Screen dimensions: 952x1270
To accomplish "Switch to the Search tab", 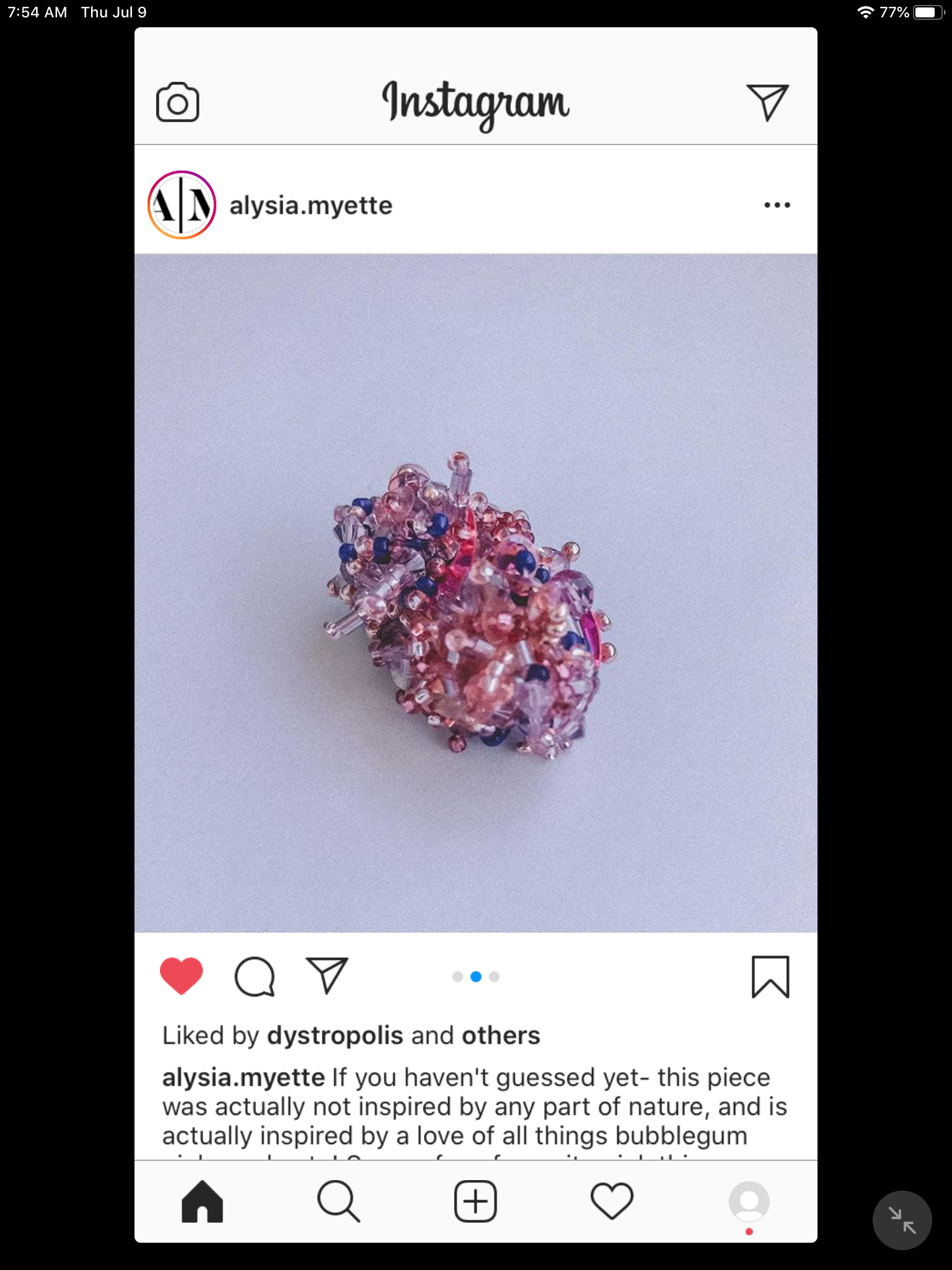I will point(338,1201).
